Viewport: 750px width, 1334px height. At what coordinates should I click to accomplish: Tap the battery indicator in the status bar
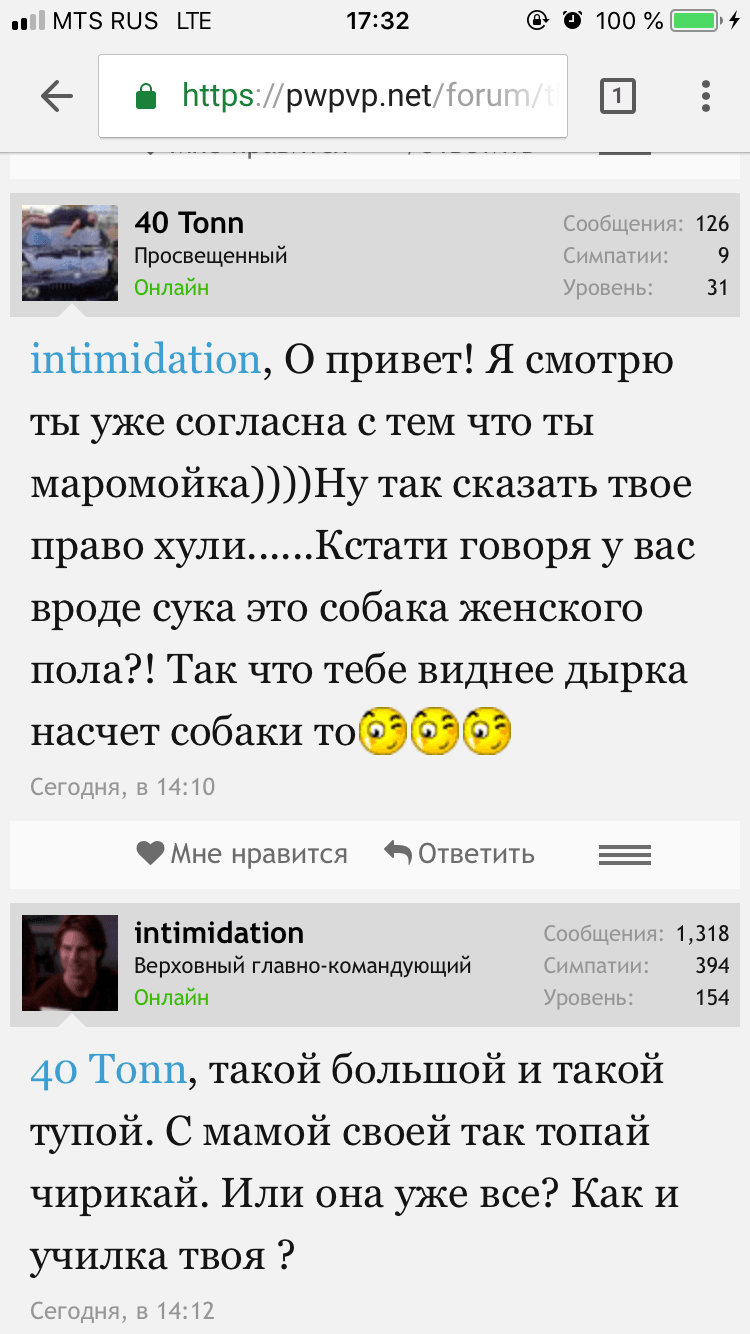pyautogui.click(x=692, y=18)
